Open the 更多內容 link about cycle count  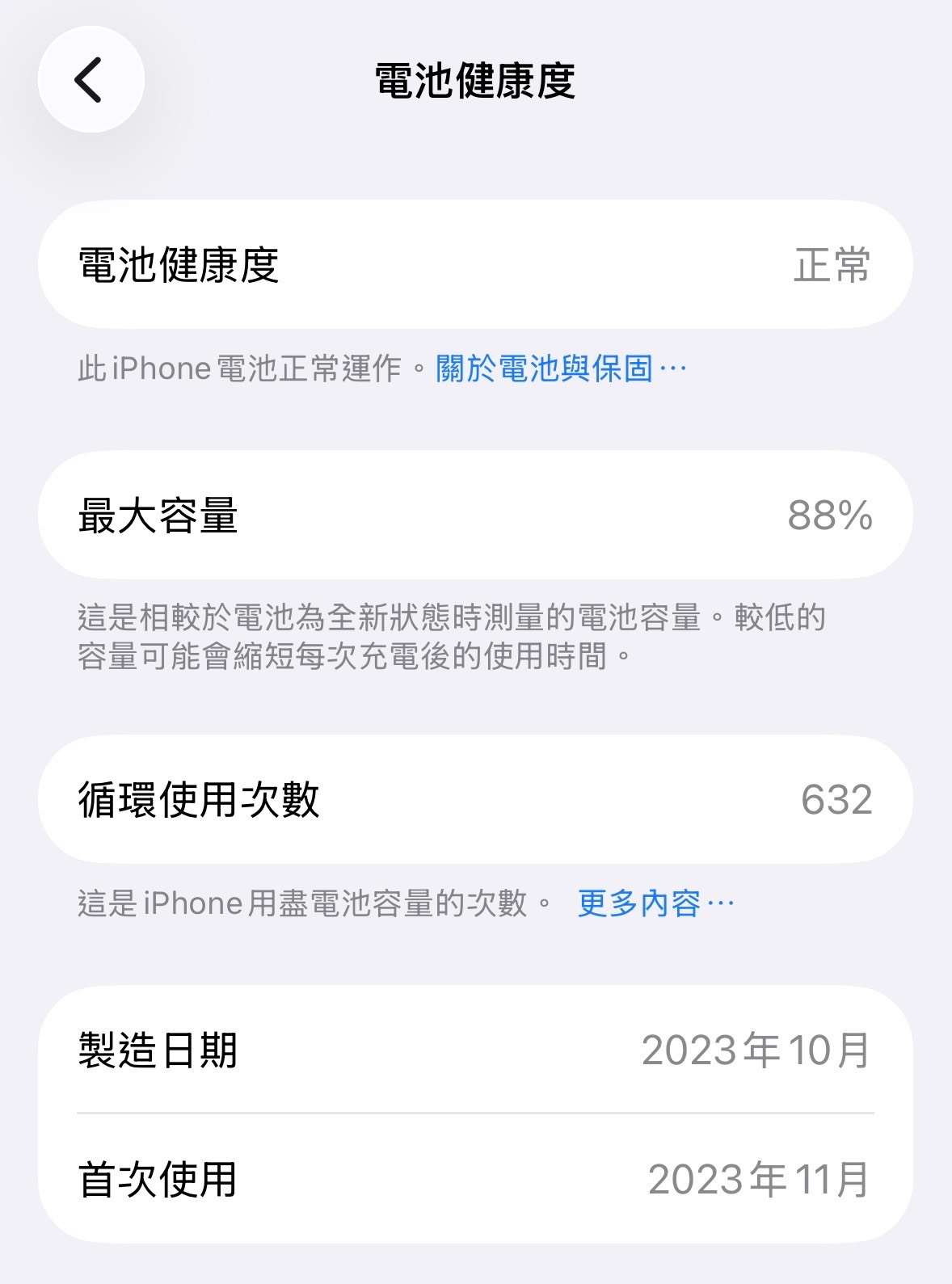click(654, 903)
